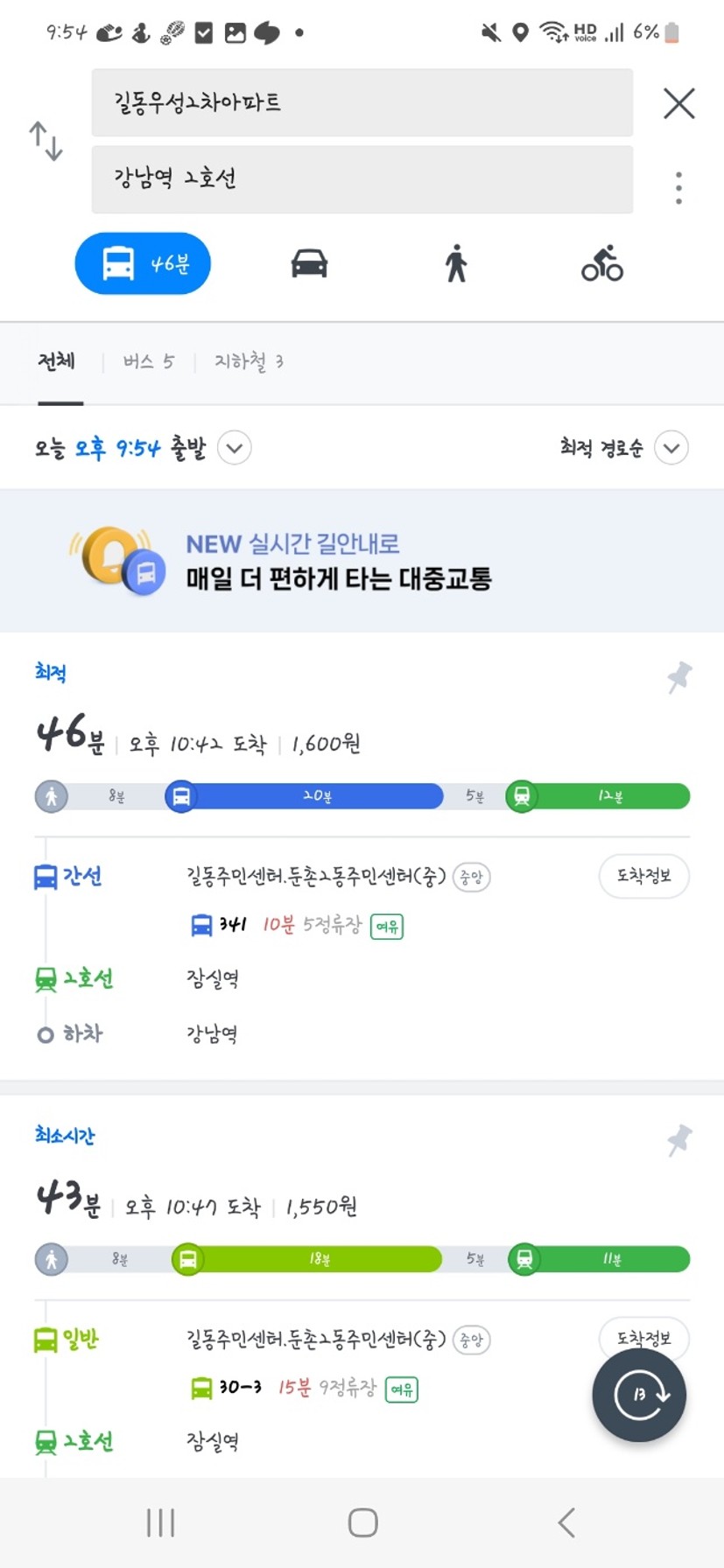Screen dimensions: 724x1568
Task: Filter routes by 버스 5
Action: click(x=149, y=361)
